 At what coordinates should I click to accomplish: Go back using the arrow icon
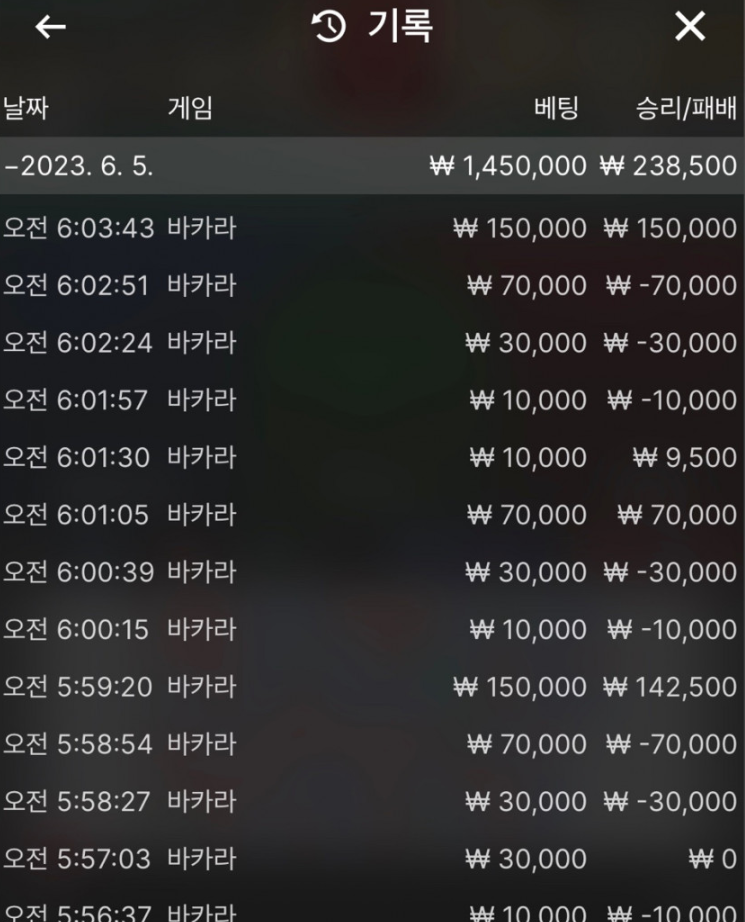[50, 28]
